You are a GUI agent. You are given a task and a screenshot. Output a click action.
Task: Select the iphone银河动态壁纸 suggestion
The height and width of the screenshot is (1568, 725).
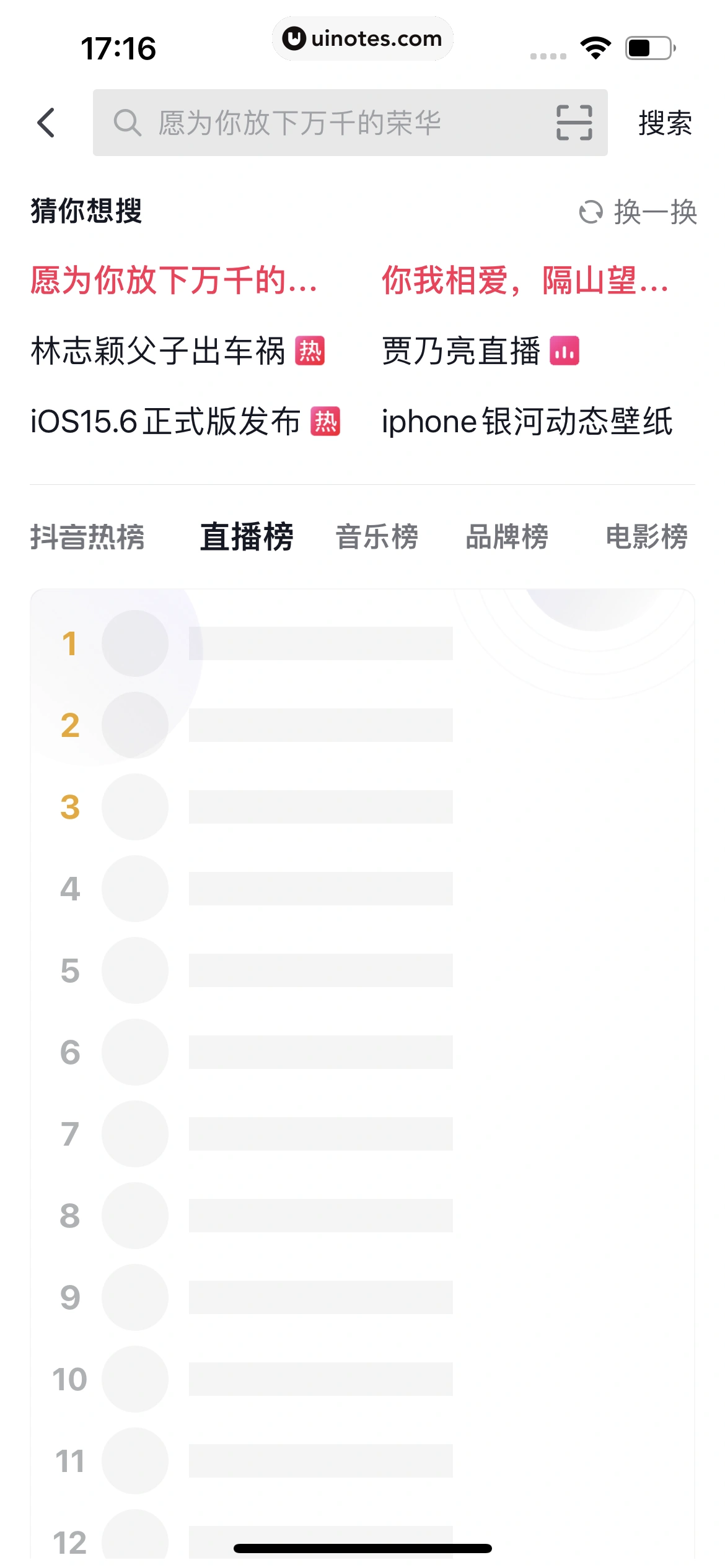click(x=527, y=422)
